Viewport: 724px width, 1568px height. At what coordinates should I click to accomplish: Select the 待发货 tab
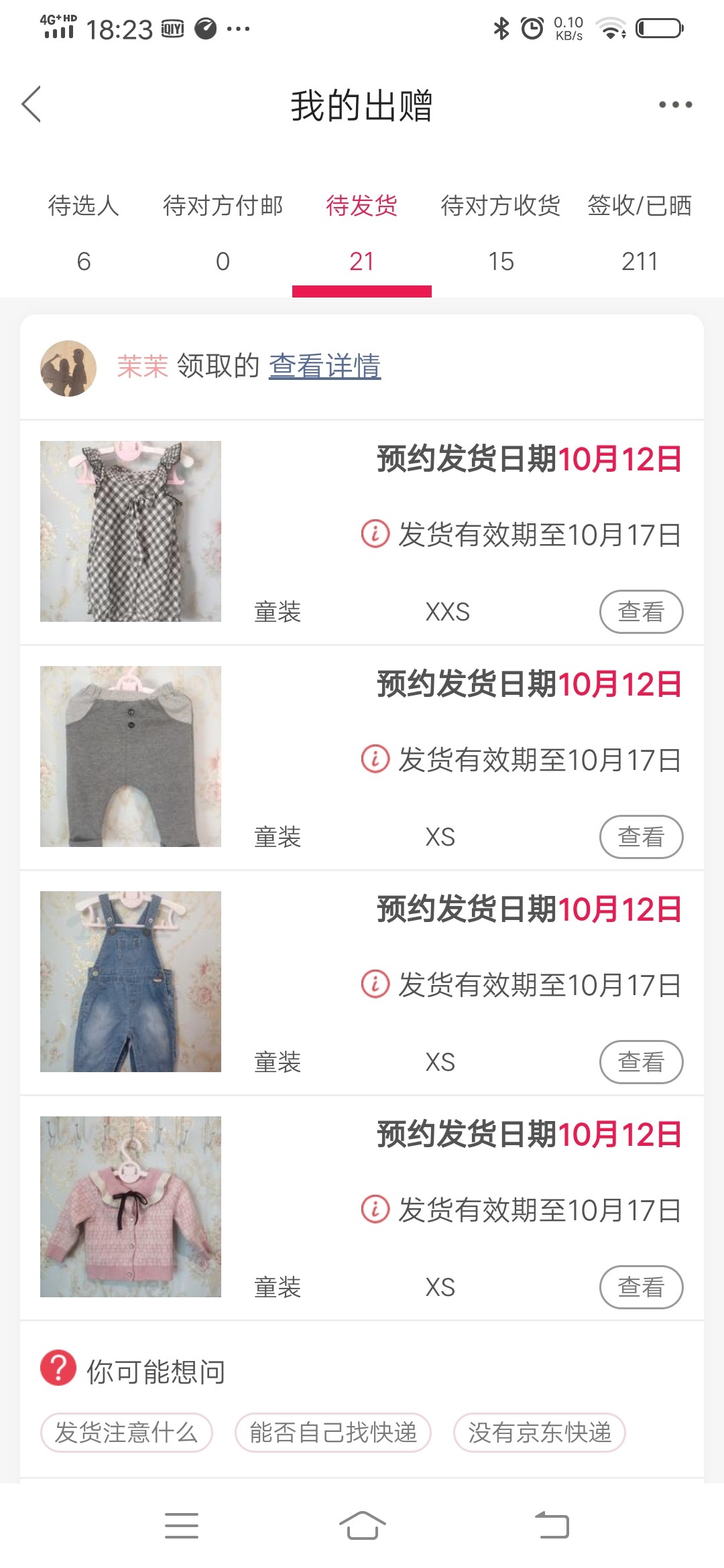361,231
